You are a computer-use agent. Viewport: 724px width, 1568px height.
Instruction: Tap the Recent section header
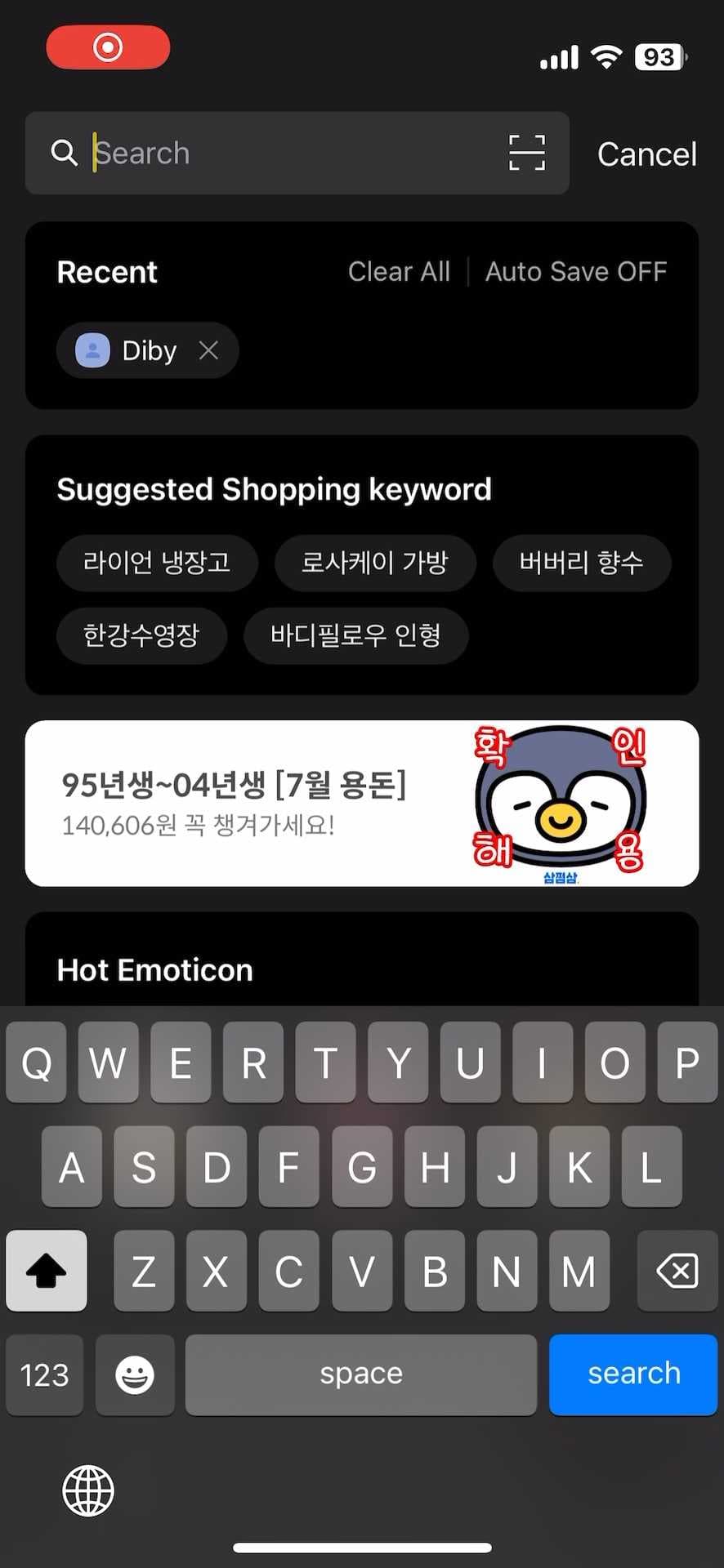tap(107, 271)
